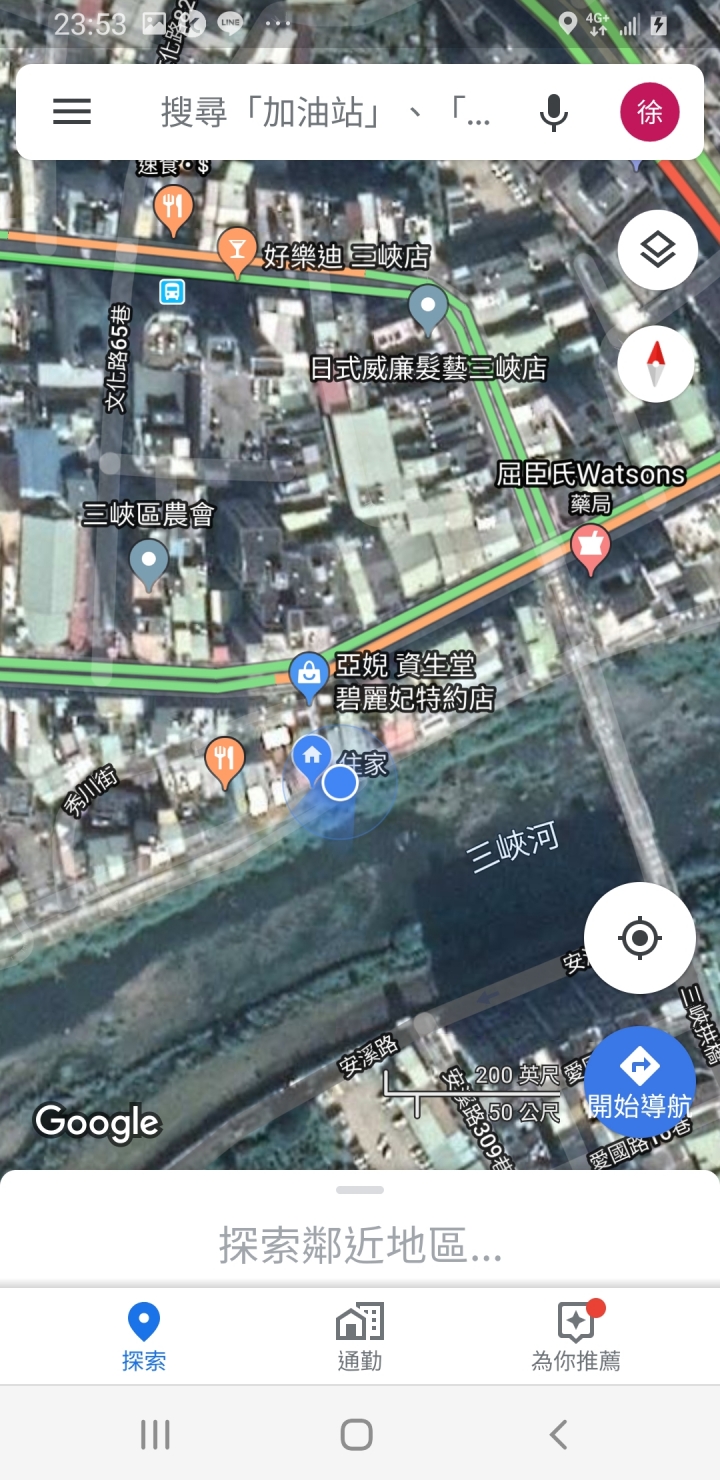
Task: Open the 屈臣氏Watsons pharmacy pin
Action: click(x=591, y=548)
